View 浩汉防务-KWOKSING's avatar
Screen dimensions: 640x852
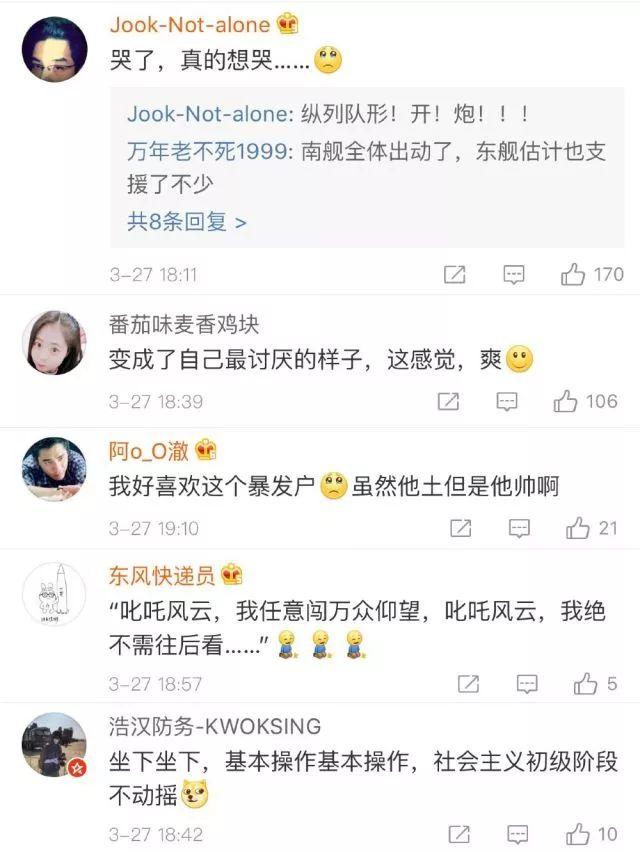point(54,745)
